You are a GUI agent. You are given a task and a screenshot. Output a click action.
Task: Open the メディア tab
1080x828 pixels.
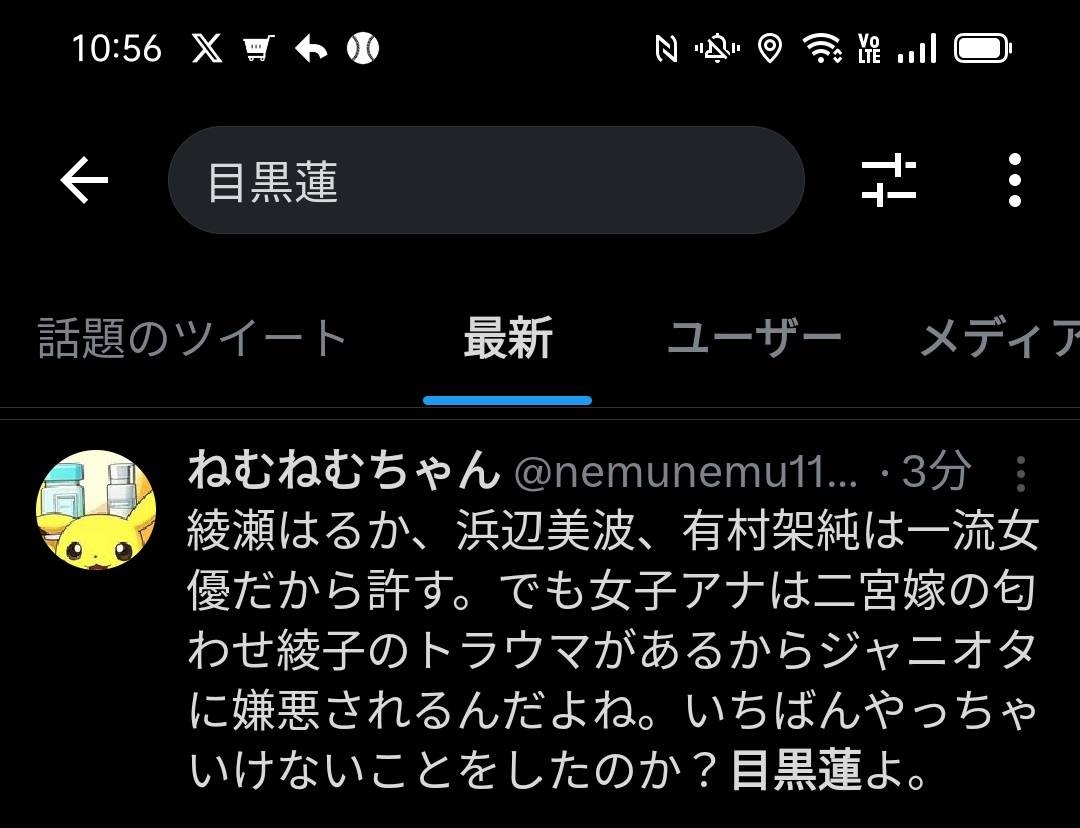[998, 340]
